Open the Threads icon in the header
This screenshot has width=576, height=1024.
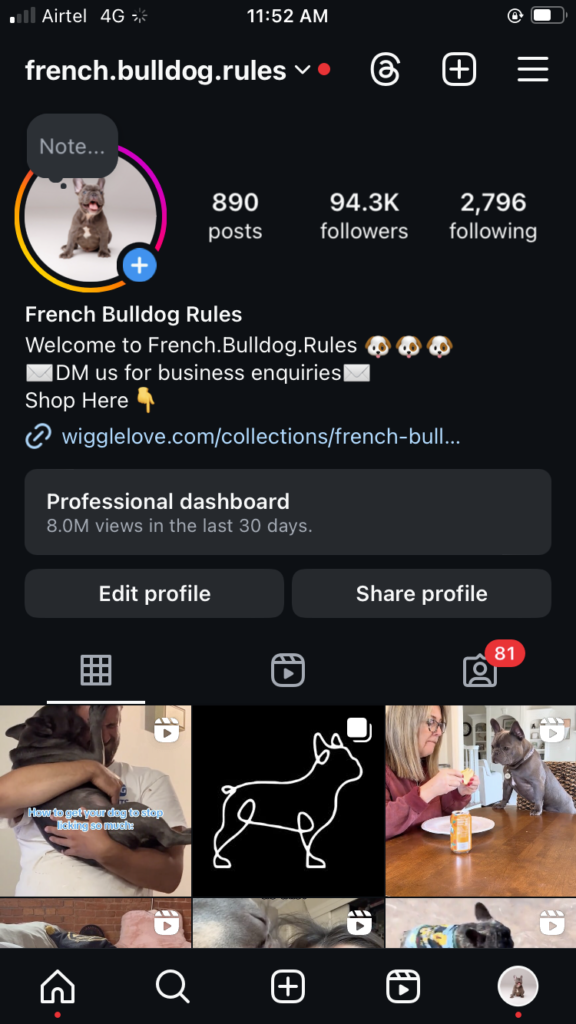click(385, 69)
